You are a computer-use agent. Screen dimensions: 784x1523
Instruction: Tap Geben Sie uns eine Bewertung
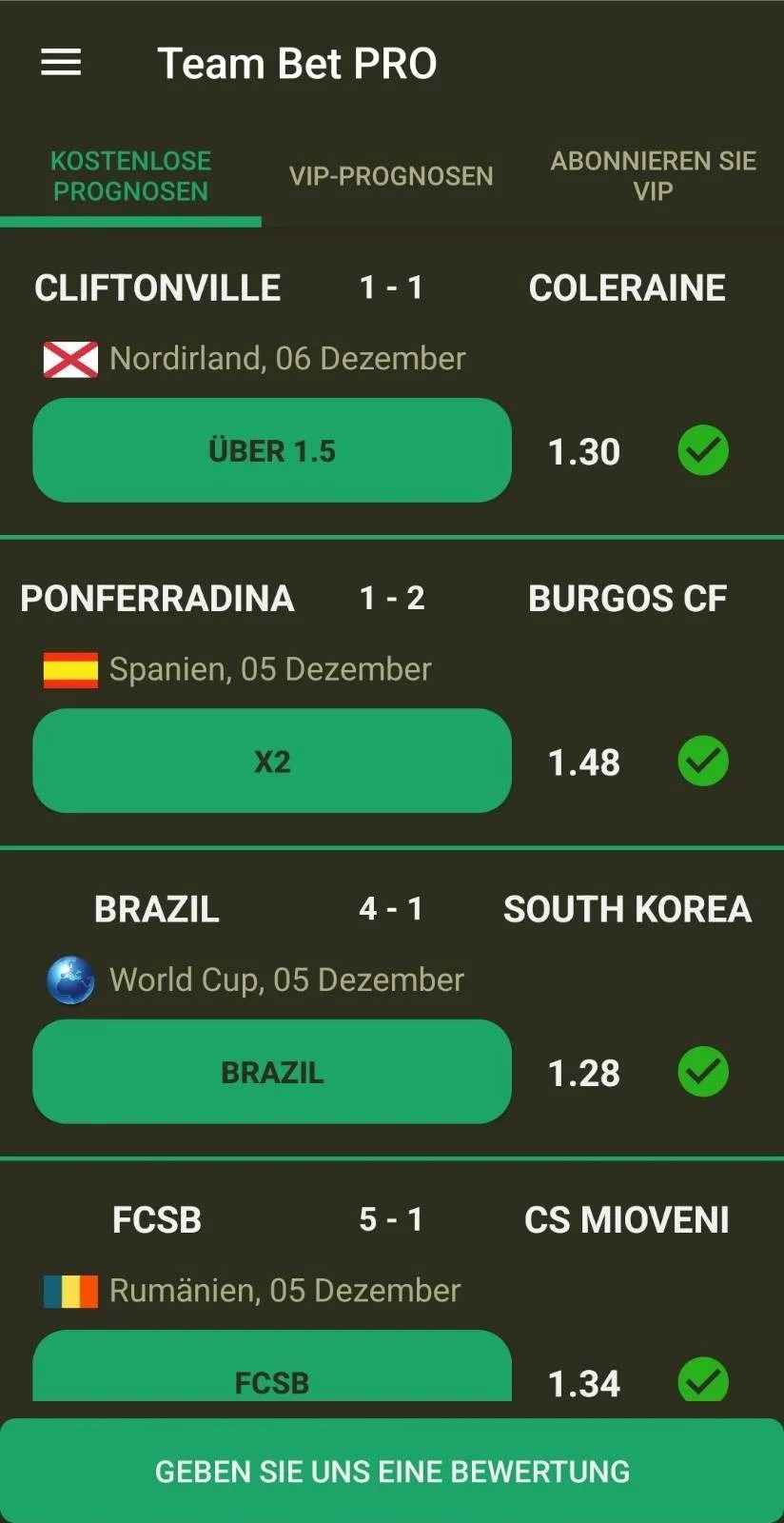pos(392,1471)
